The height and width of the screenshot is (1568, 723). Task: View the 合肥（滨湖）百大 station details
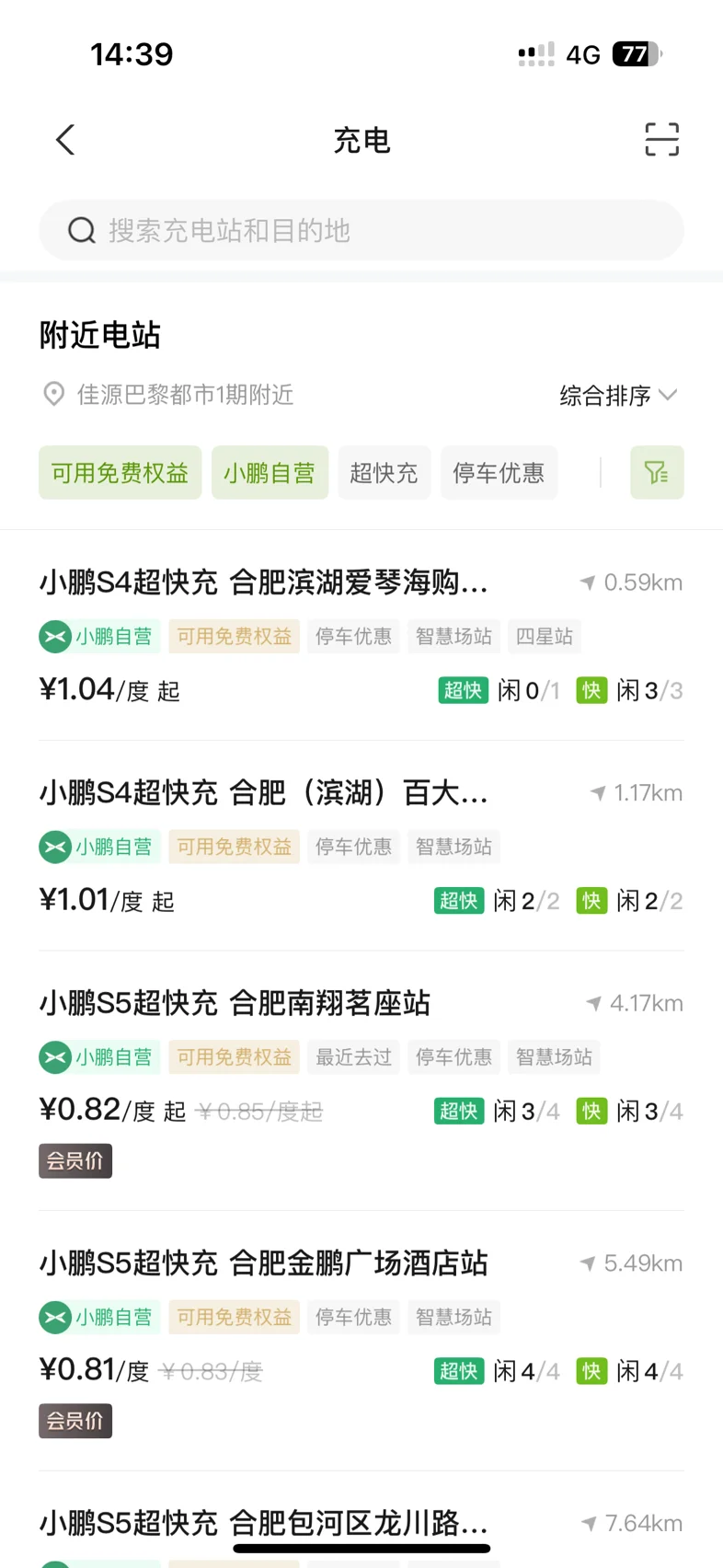pyautogui.click(x=264, y=793)
